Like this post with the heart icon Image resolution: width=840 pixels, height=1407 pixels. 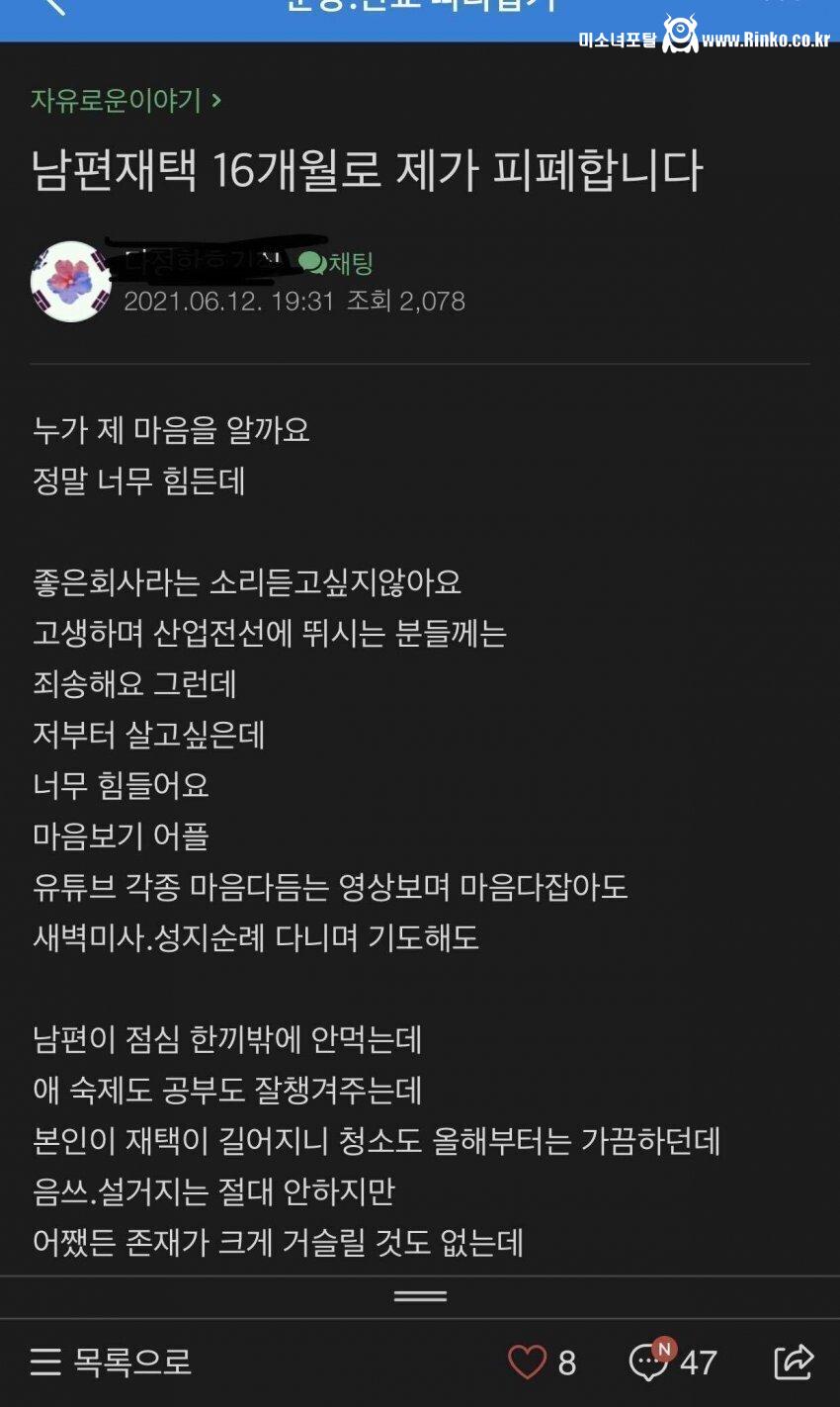point(527,1362)
